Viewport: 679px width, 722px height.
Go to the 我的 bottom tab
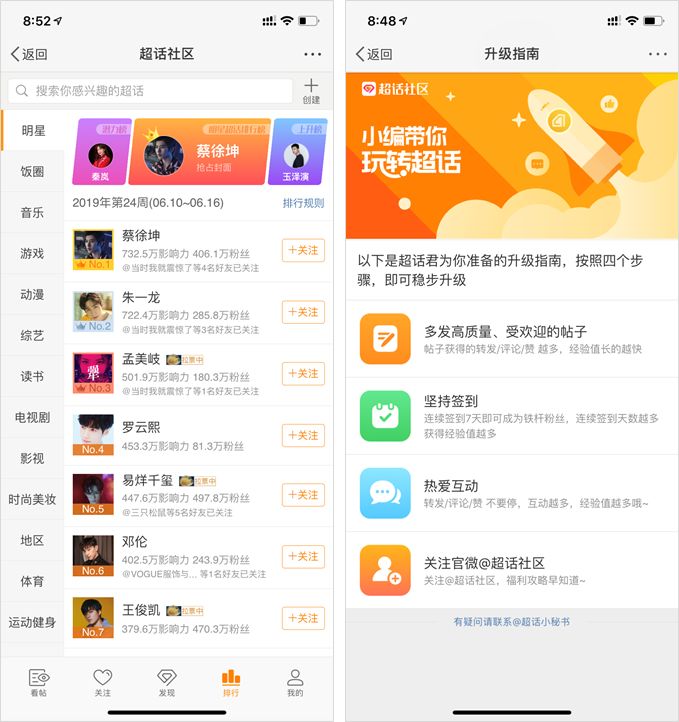click(295, 682)
